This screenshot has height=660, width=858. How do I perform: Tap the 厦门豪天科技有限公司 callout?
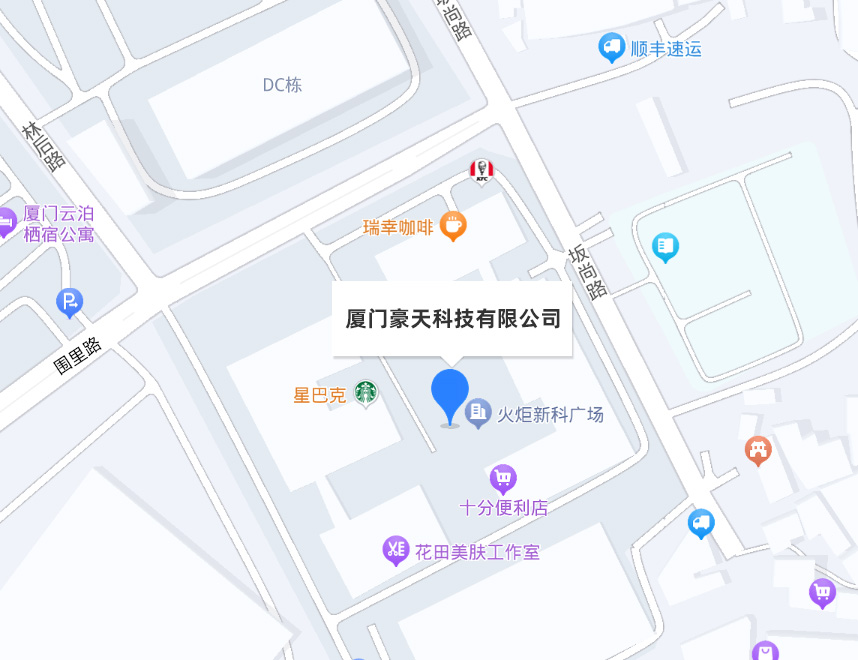click(452, 319)
